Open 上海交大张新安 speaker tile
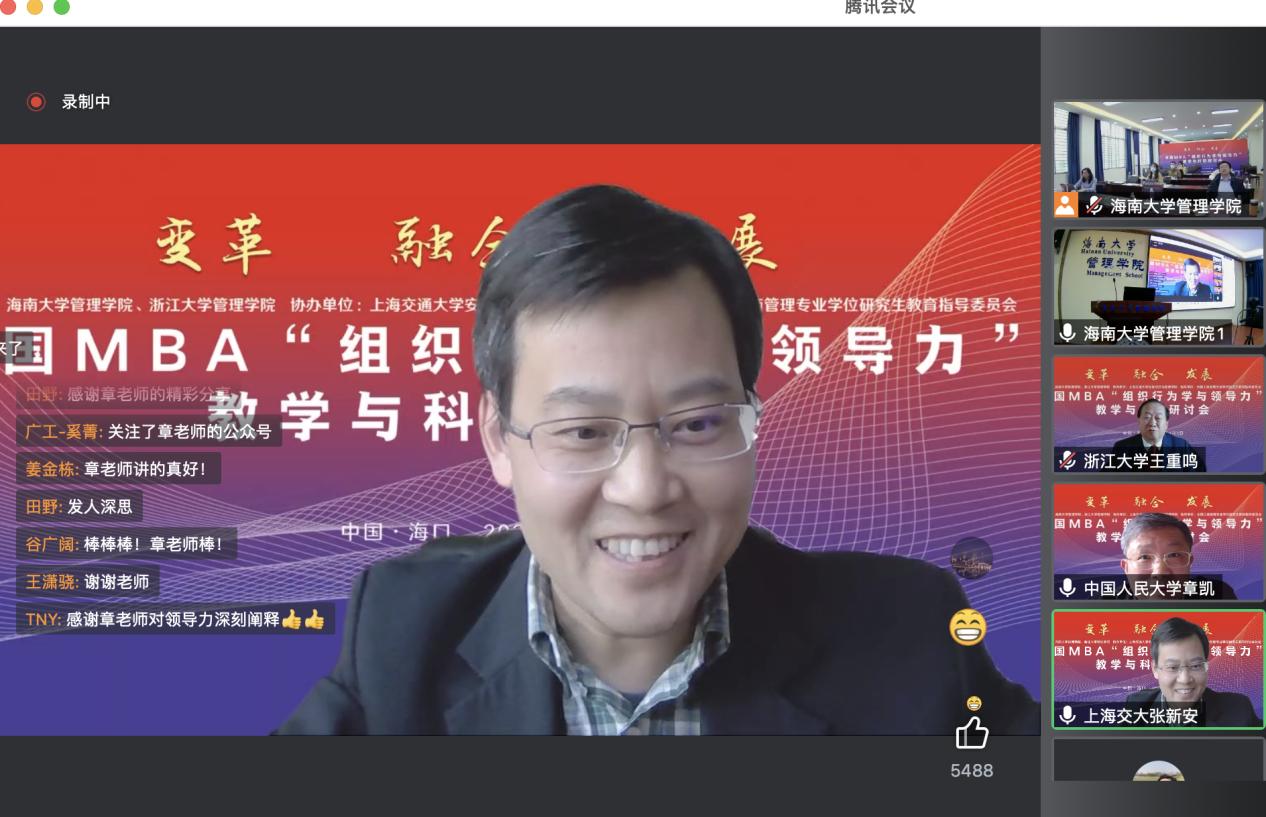The image size is (1266, 817). tap(1158, 668)
